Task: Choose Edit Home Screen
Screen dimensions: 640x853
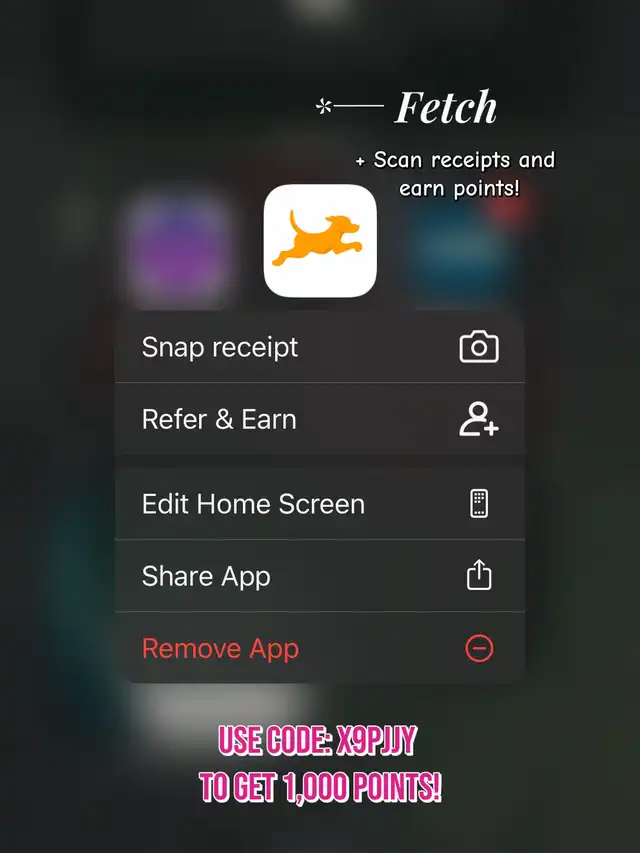Action: 319,504
